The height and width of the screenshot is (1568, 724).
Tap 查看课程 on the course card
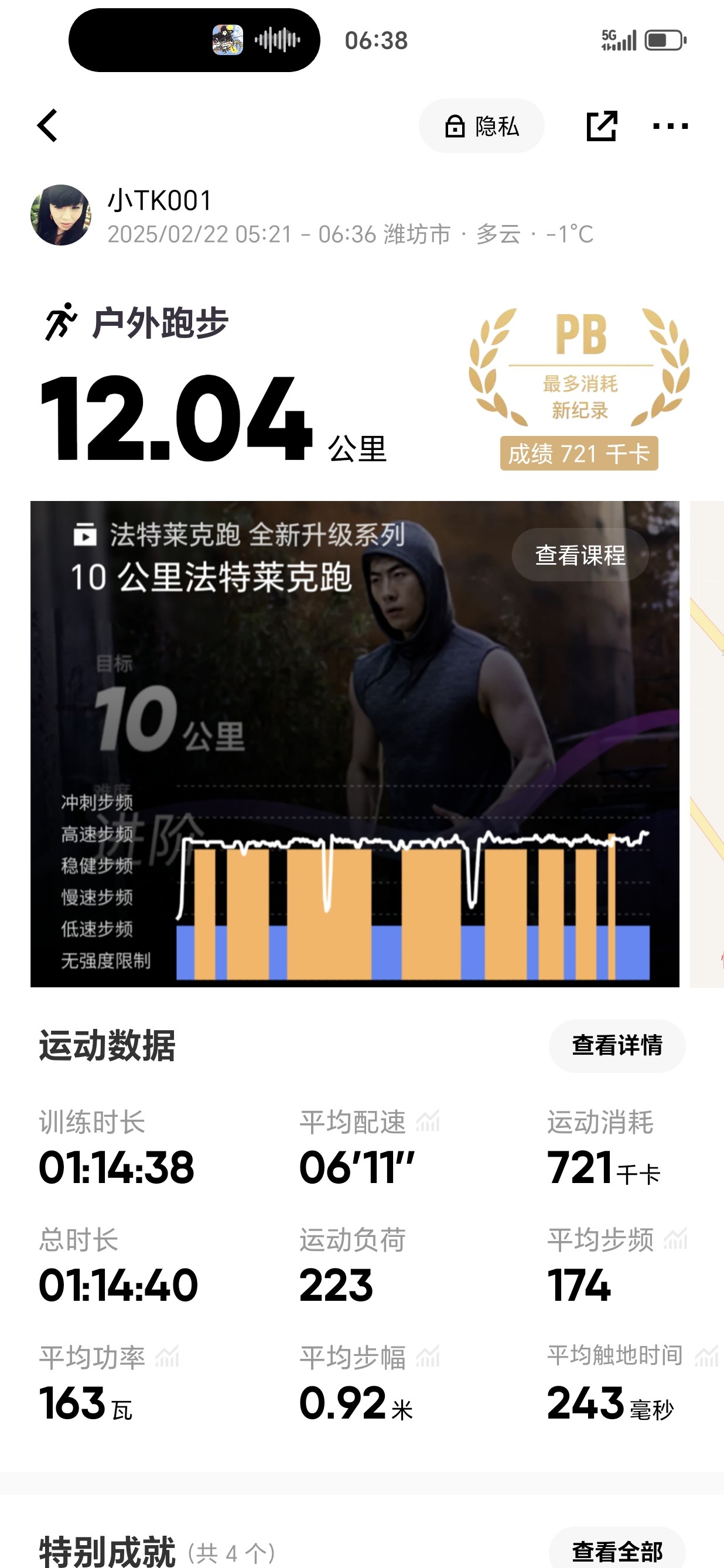(580, 554)
